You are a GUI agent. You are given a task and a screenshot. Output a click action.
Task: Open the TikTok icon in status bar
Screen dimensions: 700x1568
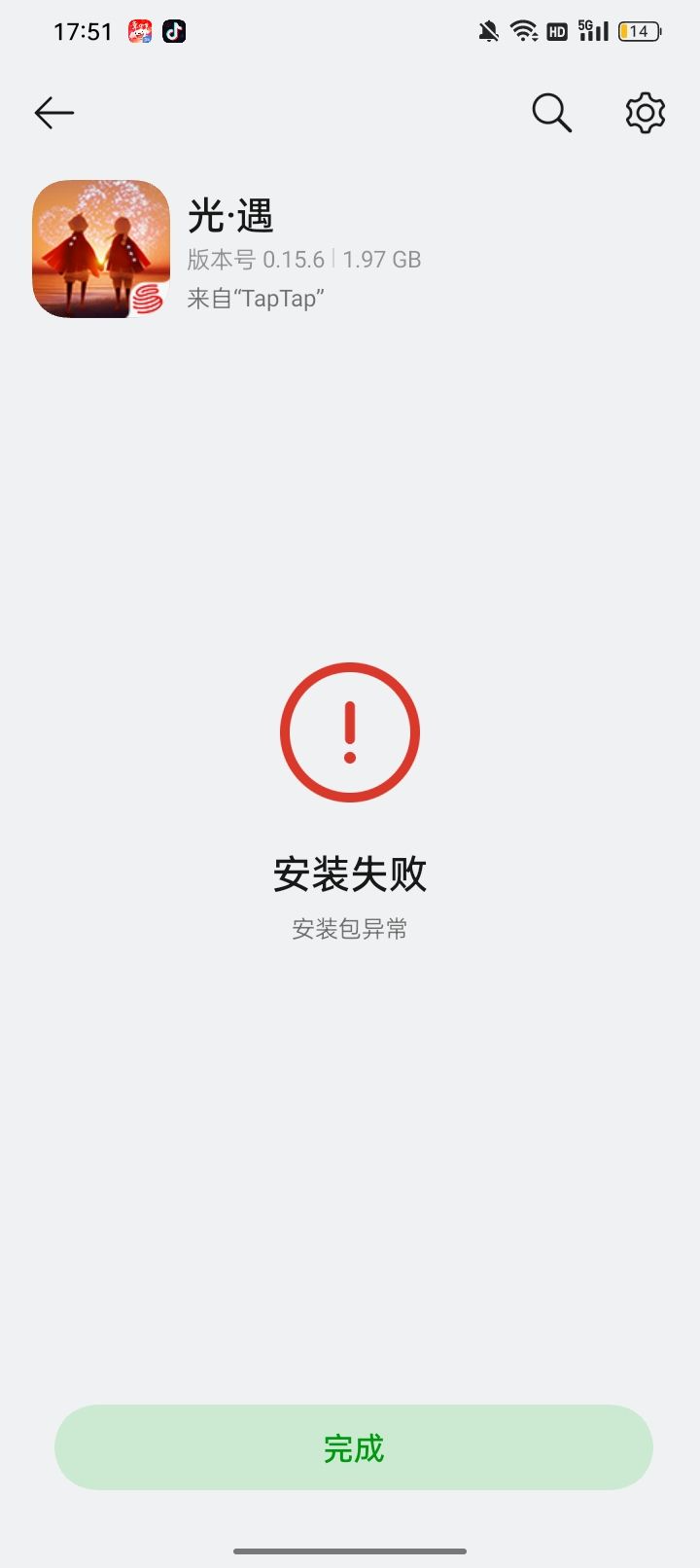(x=173, y=30)
